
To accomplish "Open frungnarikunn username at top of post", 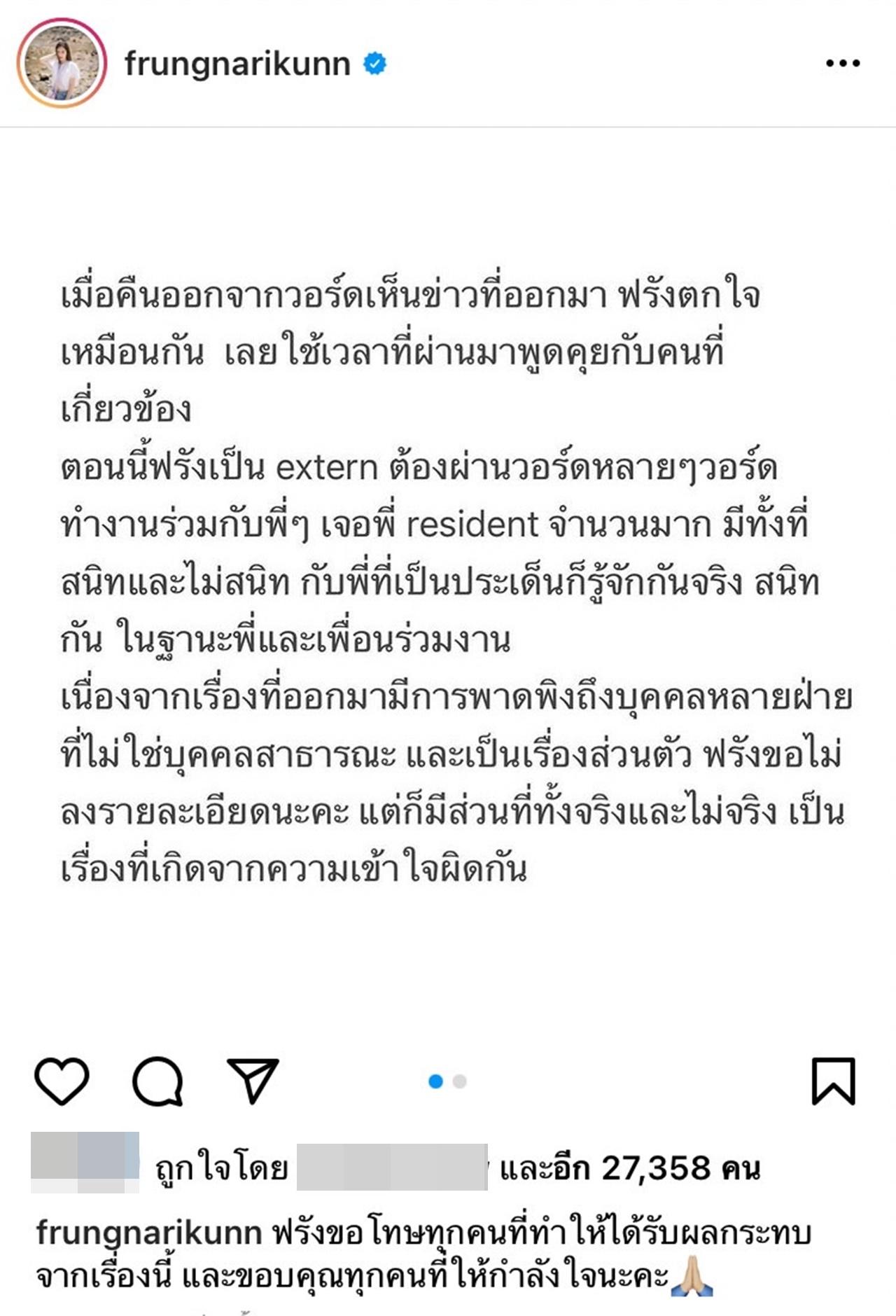I will tap(237, 64).
